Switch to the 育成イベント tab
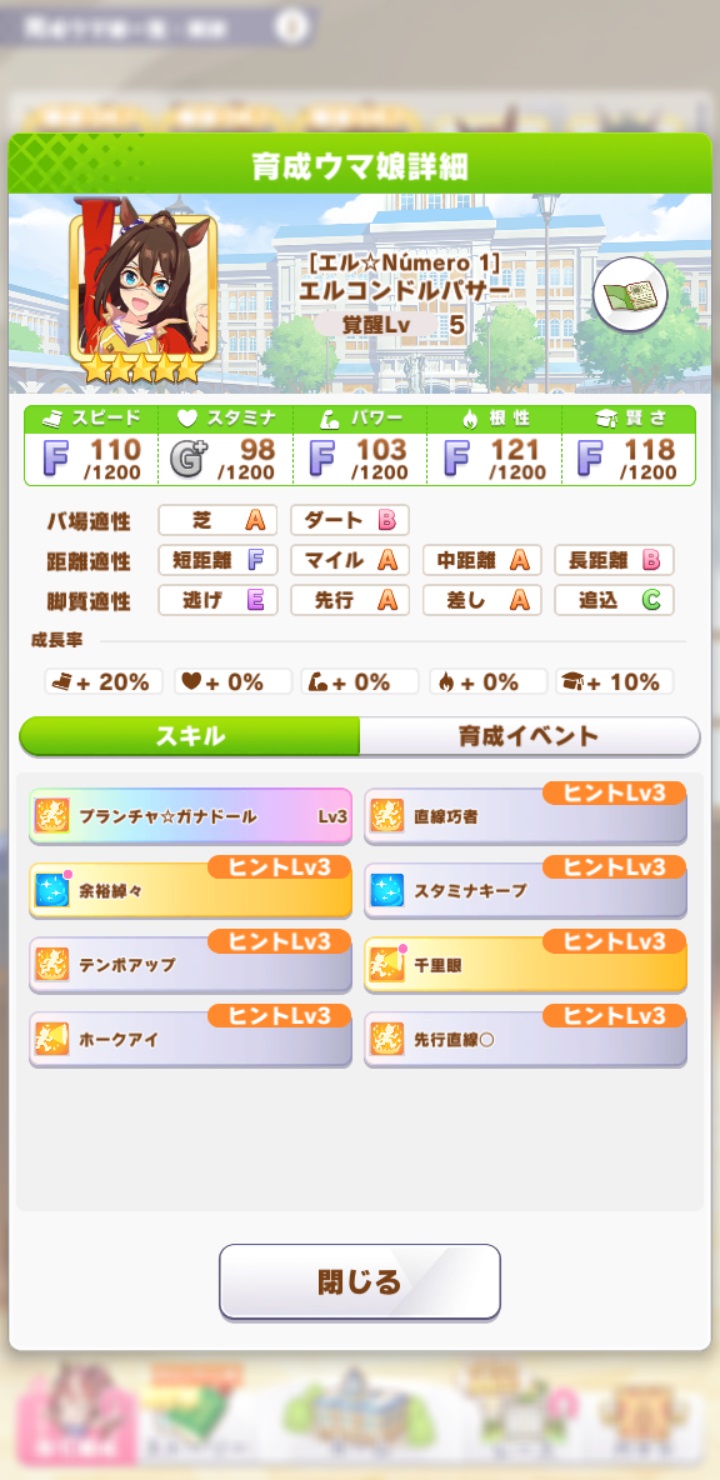The width and height of the screenshot is (720, 1480). [x=528, y=737]
